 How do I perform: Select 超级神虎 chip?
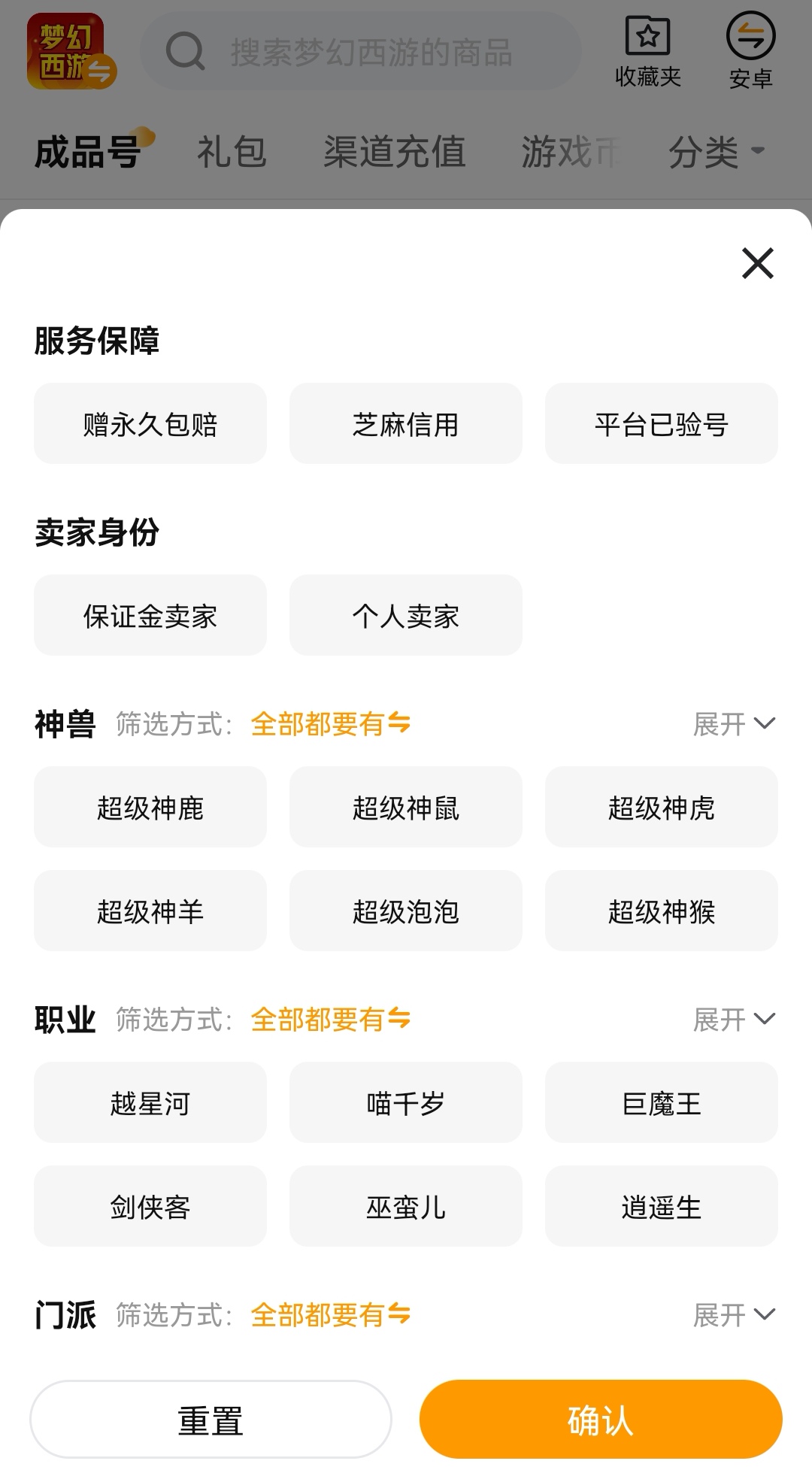tap(661, 808)
